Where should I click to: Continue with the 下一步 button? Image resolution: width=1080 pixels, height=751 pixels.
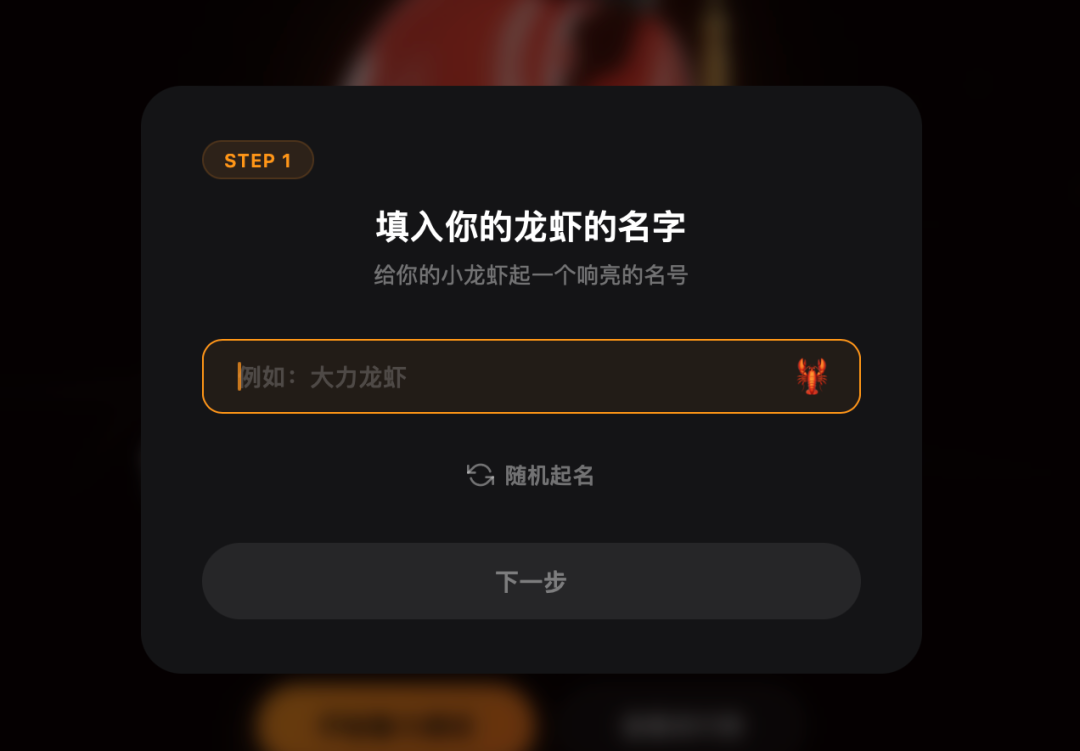tap(531, 581)
